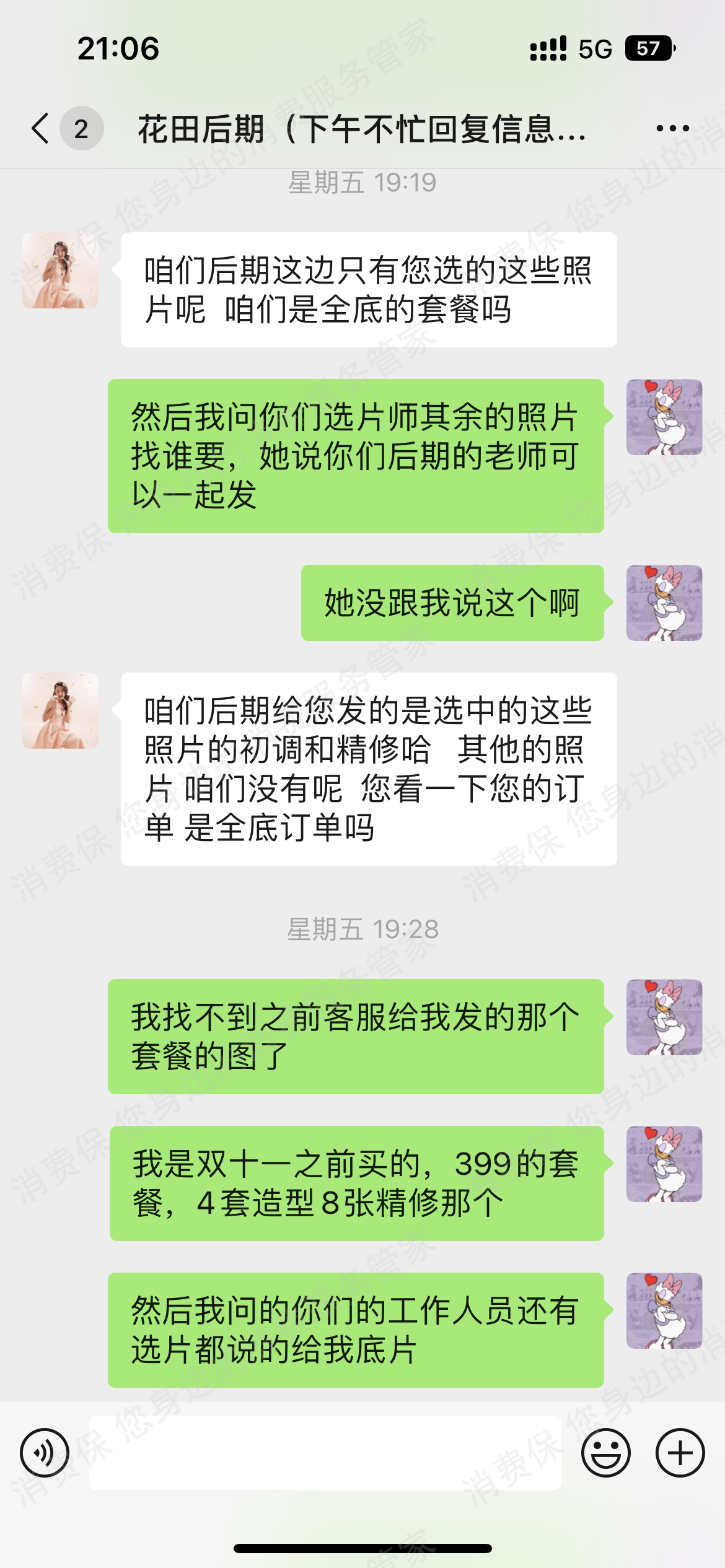725x1568 pixels.
Task: Go back to the chat list
Action: click(x=41, y=129)
